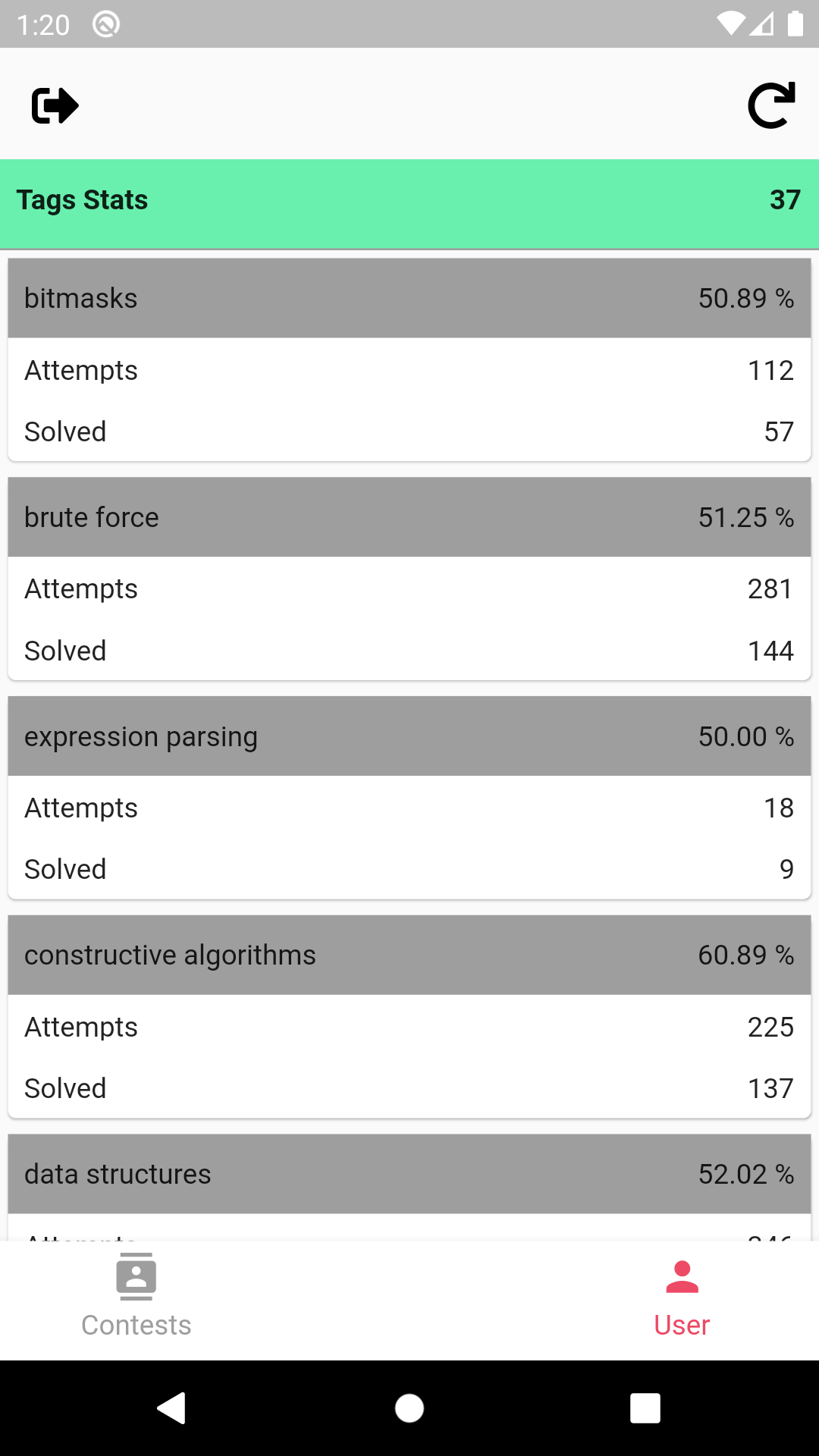The width and height of the screenshot is (819, 1456).
Task: Collapse the Tags Stats section header
Action: click(x=409, y=200)
